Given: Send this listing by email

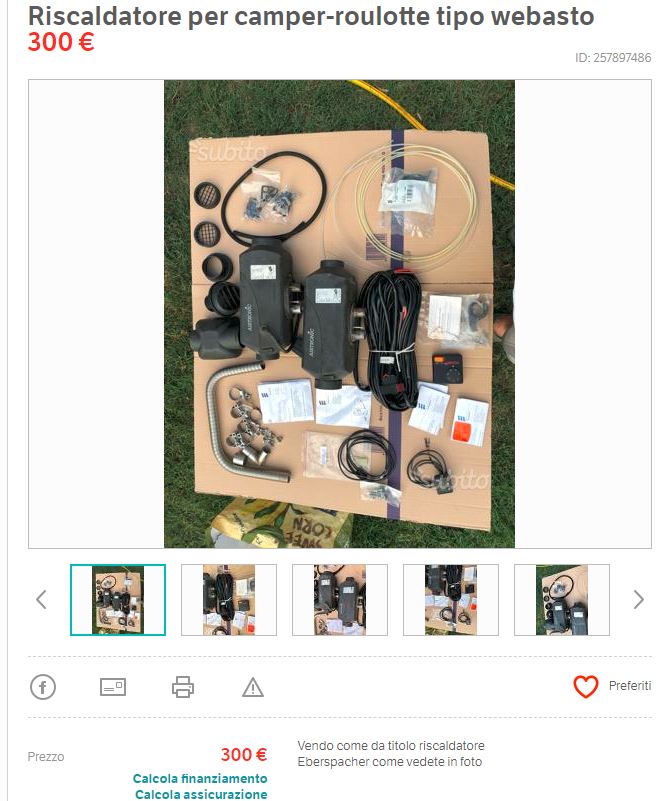Looking at the screenshot, I should (113, 687).
